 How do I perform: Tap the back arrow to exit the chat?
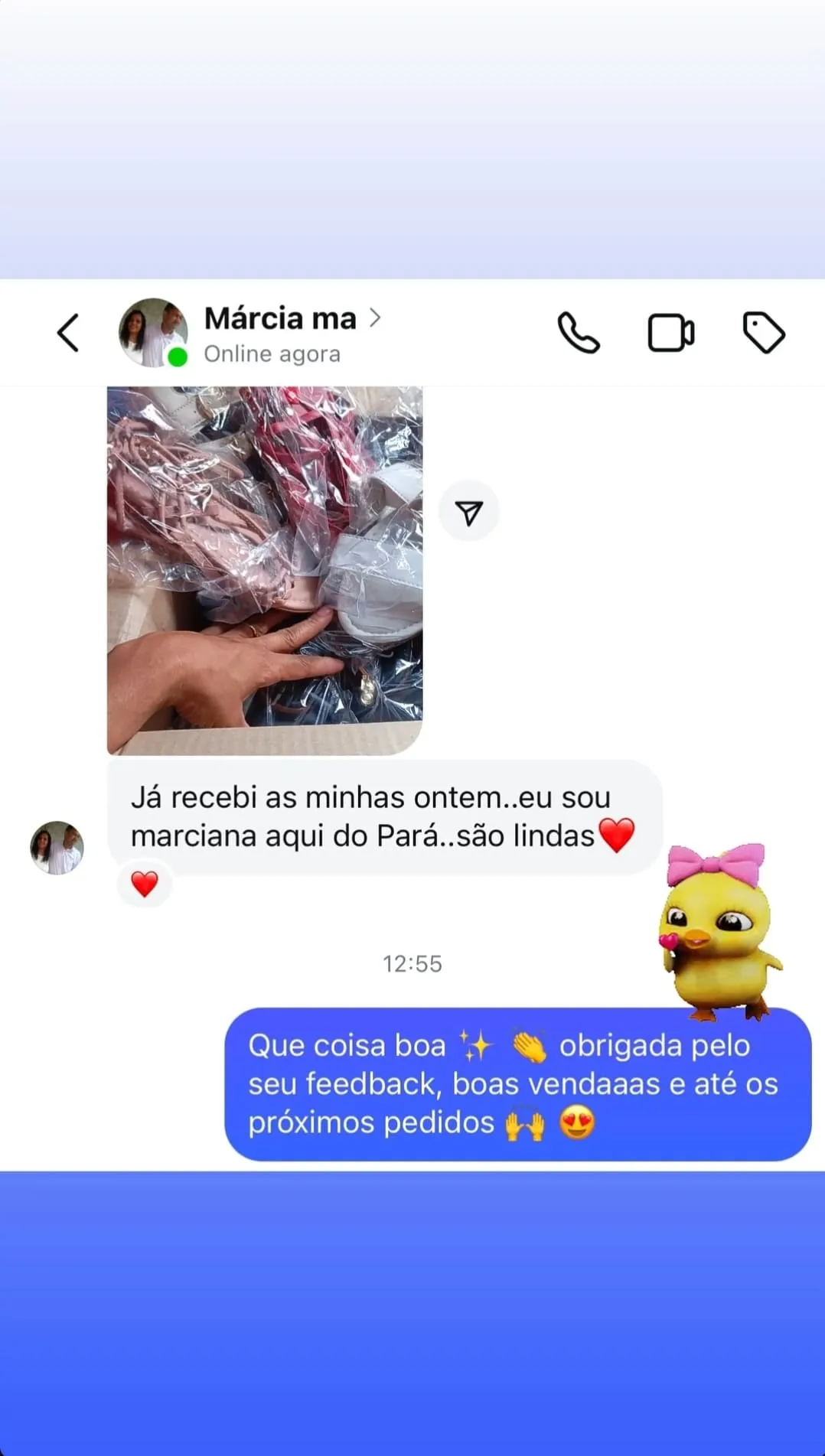pos(68,331)
